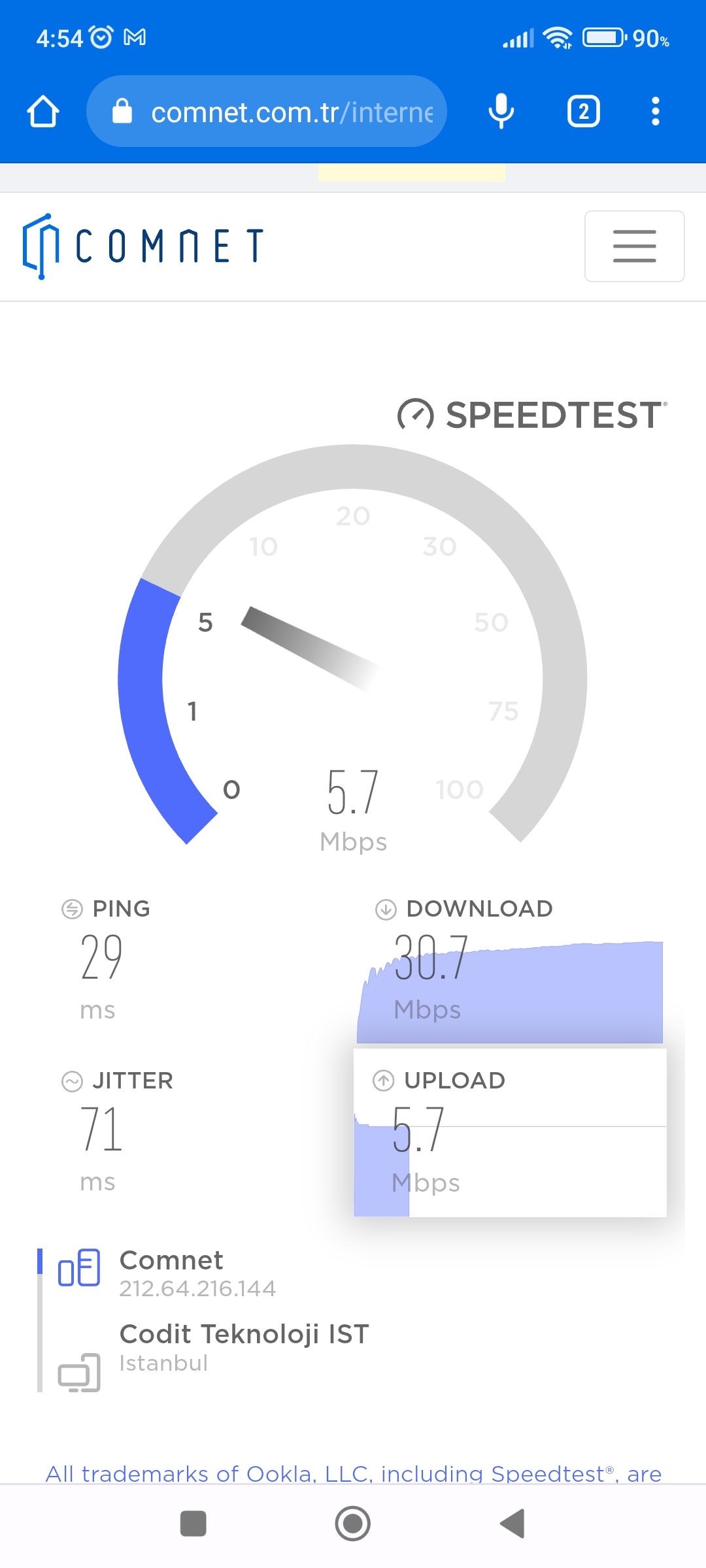The height and width of the screenshot is (1568, 706).
Task: Open the Ookla trademarks link
Action: [x=353, y=1474]
